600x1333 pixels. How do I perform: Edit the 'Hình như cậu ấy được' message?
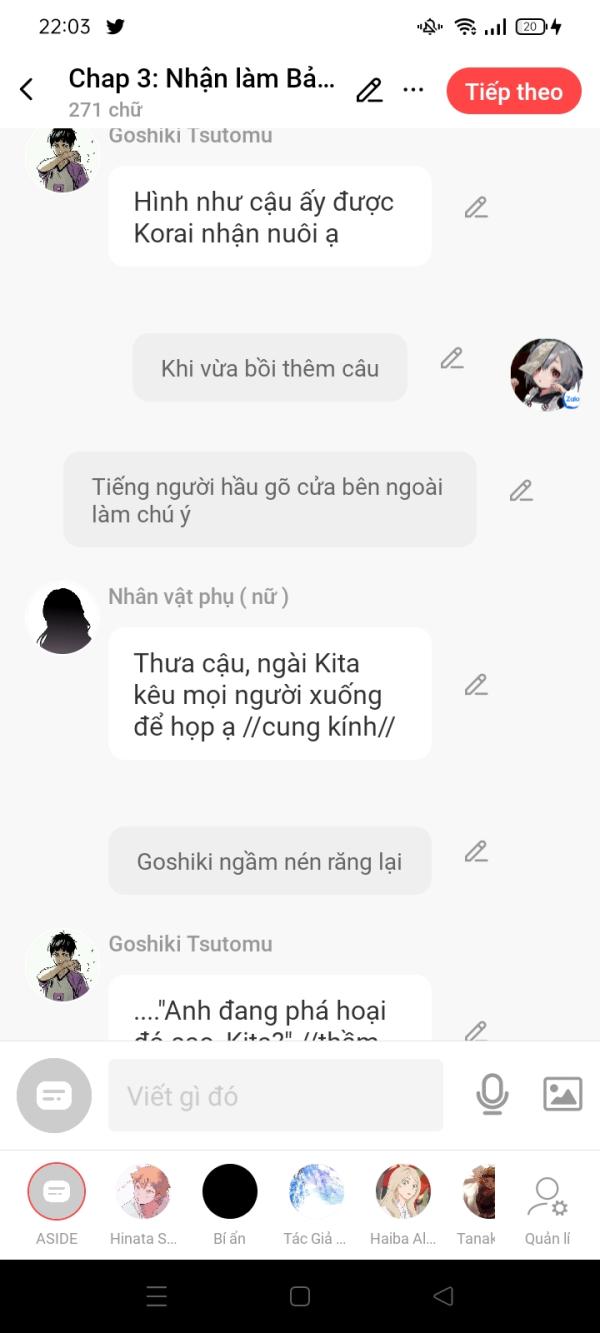476,208
